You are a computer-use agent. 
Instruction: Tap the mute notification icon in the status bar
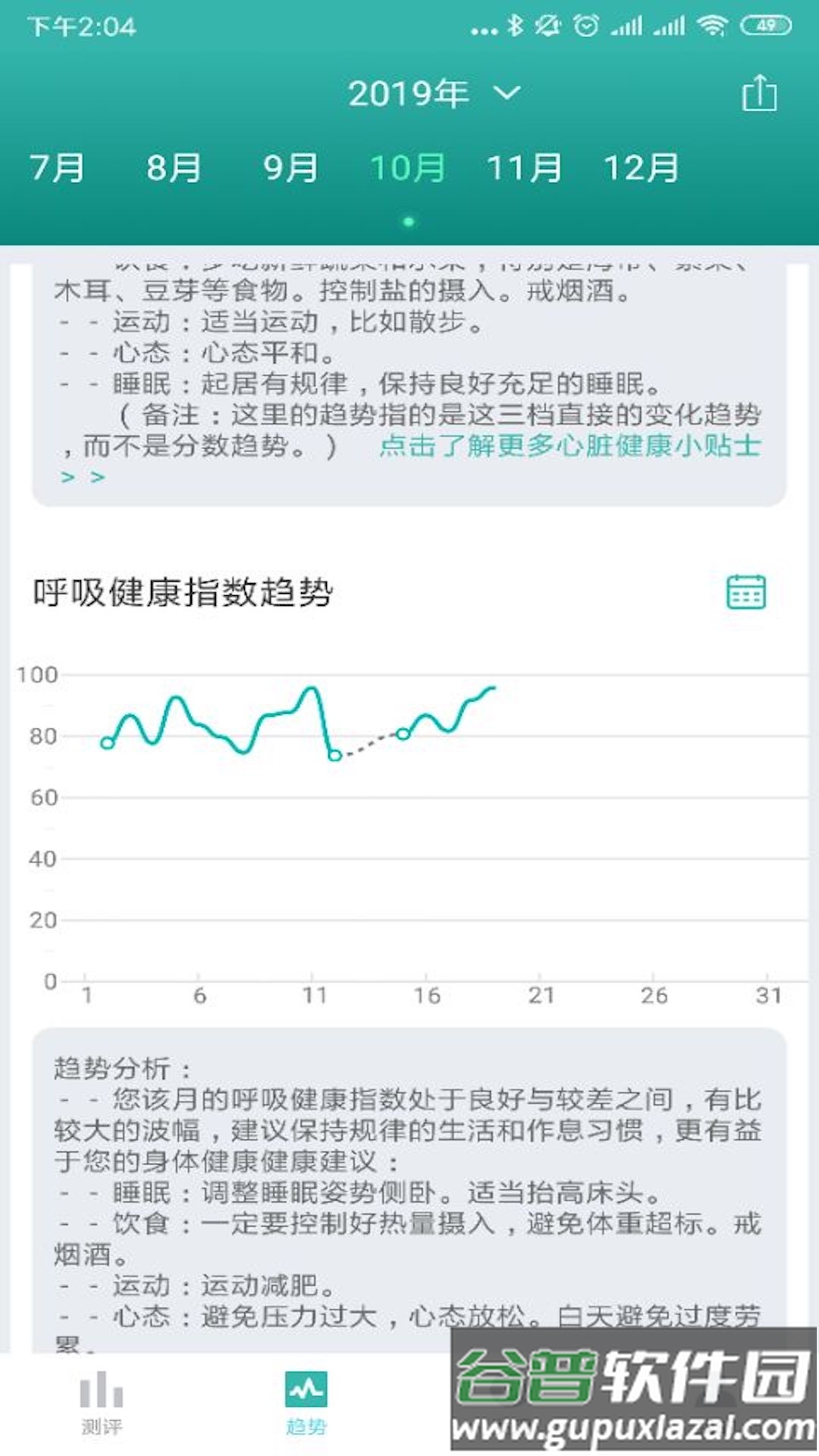548,25
